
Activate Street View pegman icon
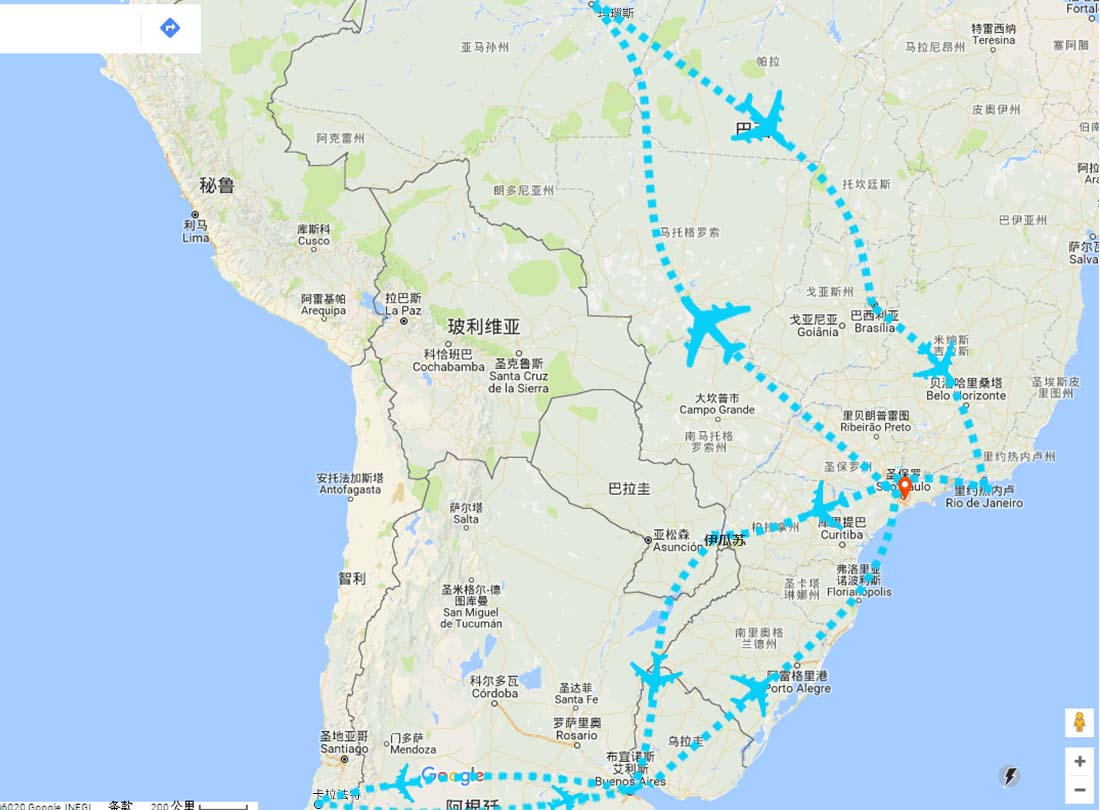coord(1079,722)
